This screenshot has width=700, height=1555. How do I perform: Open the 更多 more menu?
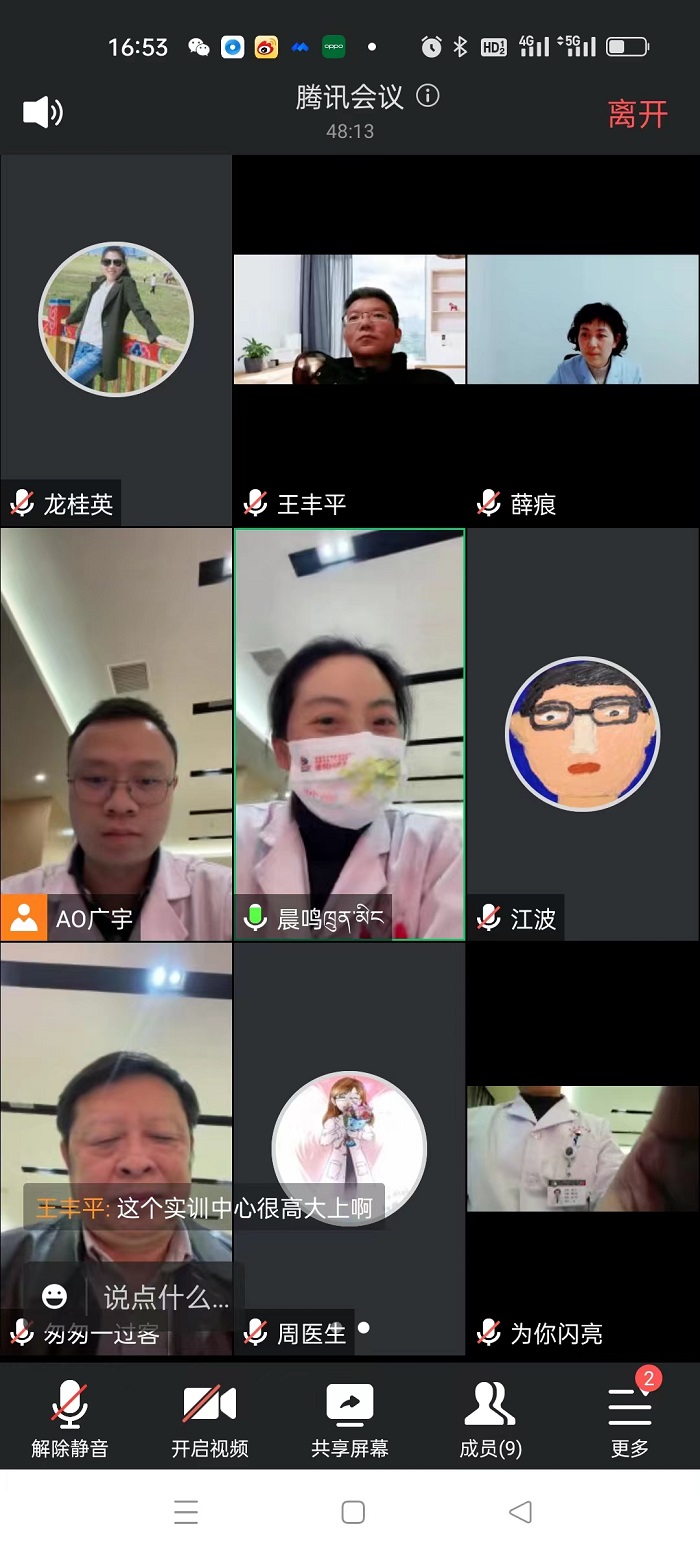click(x=630, y=1418)
